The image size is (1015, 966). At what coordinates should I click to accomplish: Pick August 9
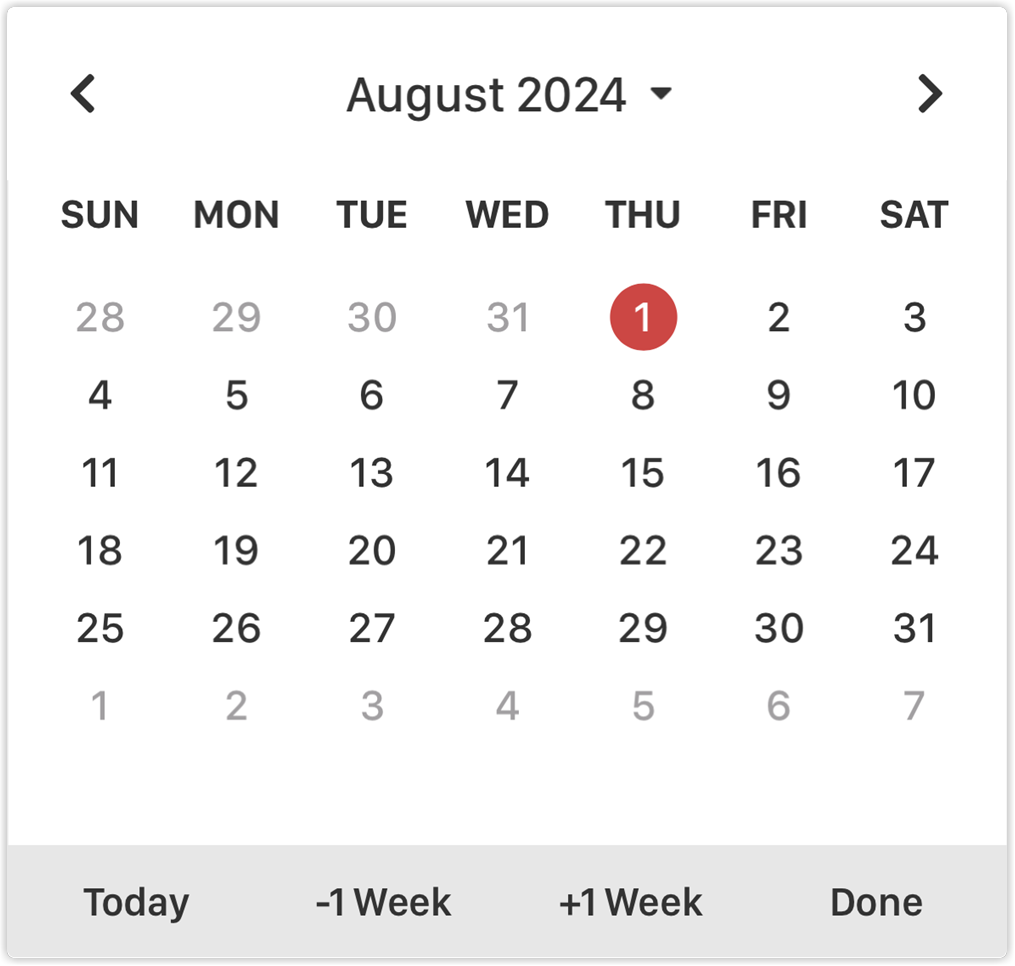click(778, 396)
